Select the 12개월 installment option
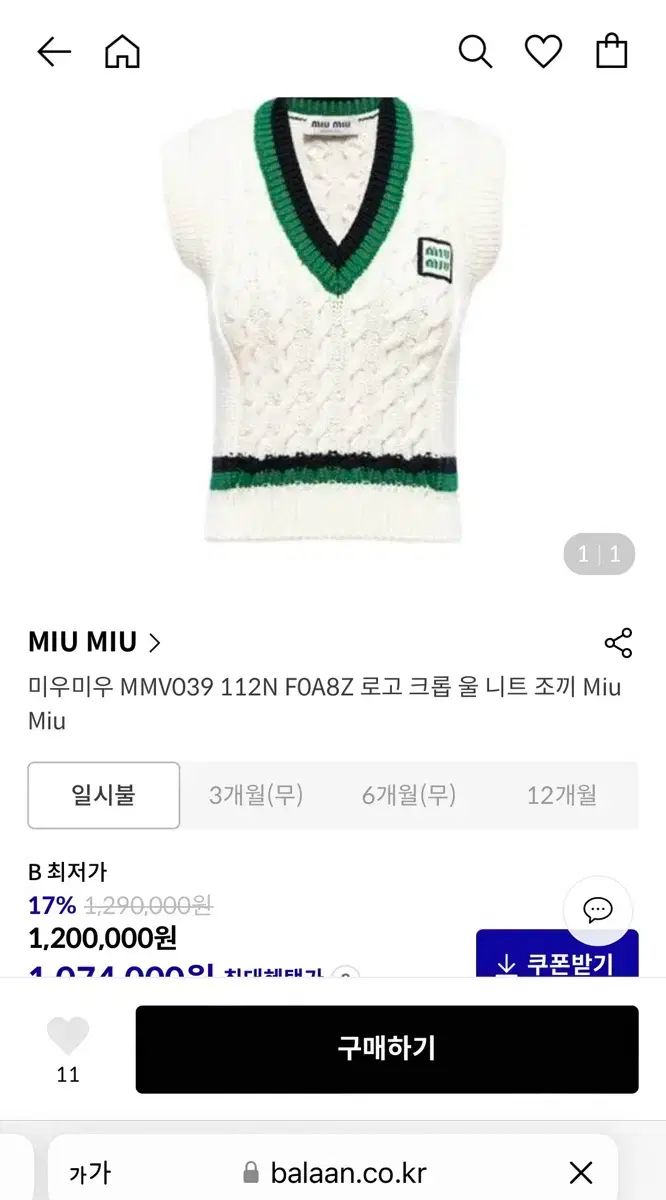The image size is (666, 1200). tap(562, 795)
